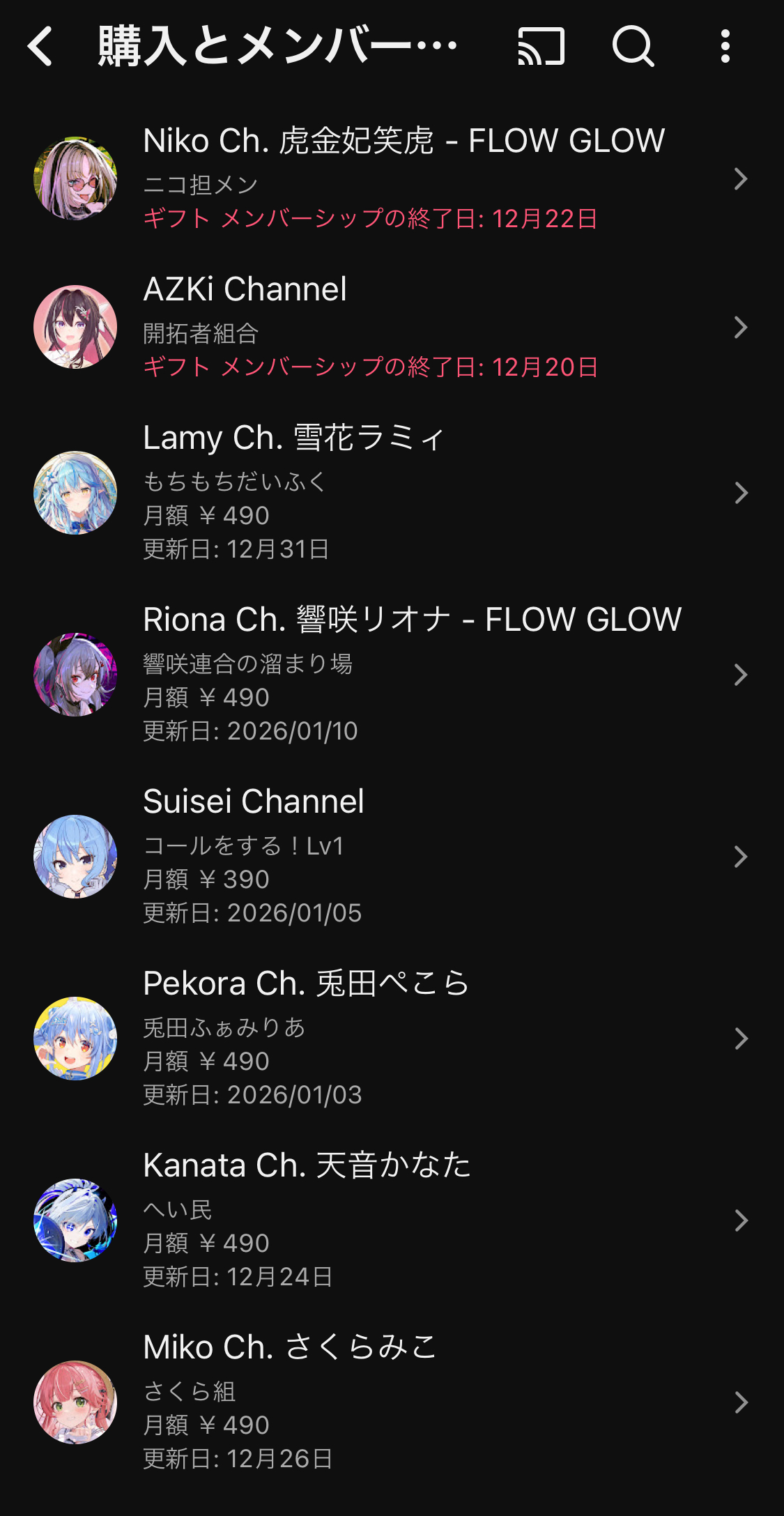Open the three-dot overflow menu
This screenshot has height=1516, width=784.
coord(725,47)
